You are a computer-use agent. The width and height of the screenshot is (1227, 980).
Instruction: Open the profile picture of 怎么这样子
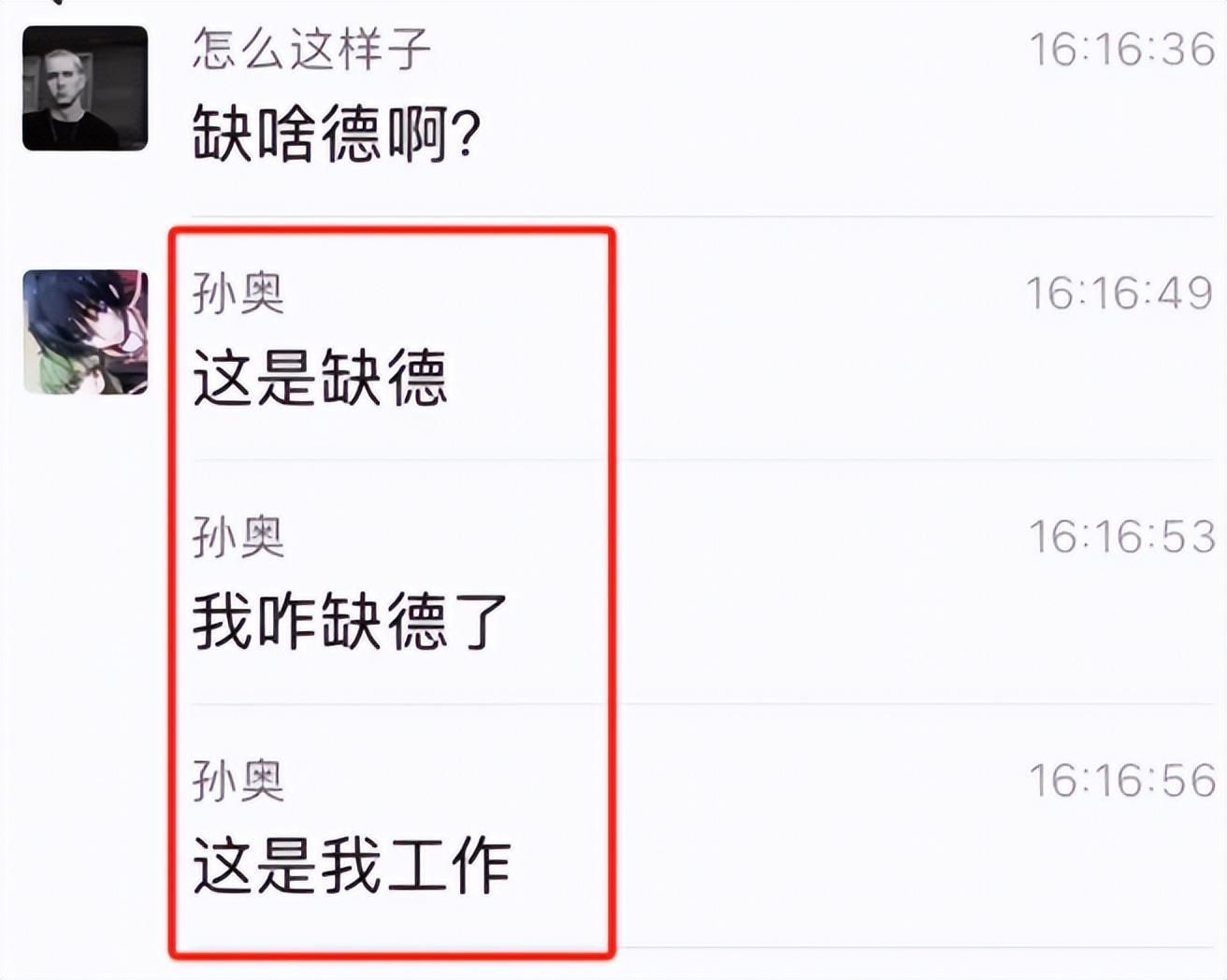pos(85,88)
